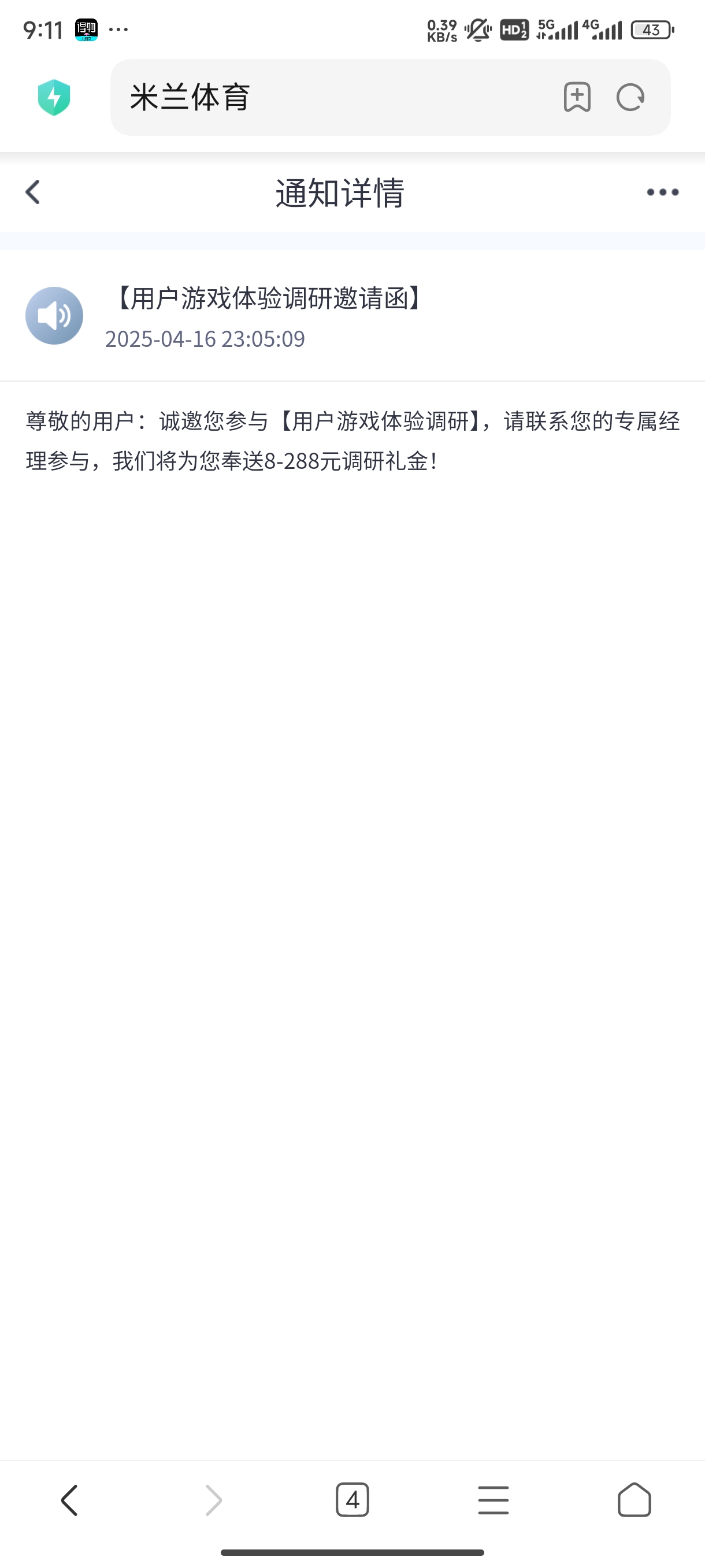
Task: Open the browser menu with three lines
Action: pyautogui.click(x=493, y=1500)
